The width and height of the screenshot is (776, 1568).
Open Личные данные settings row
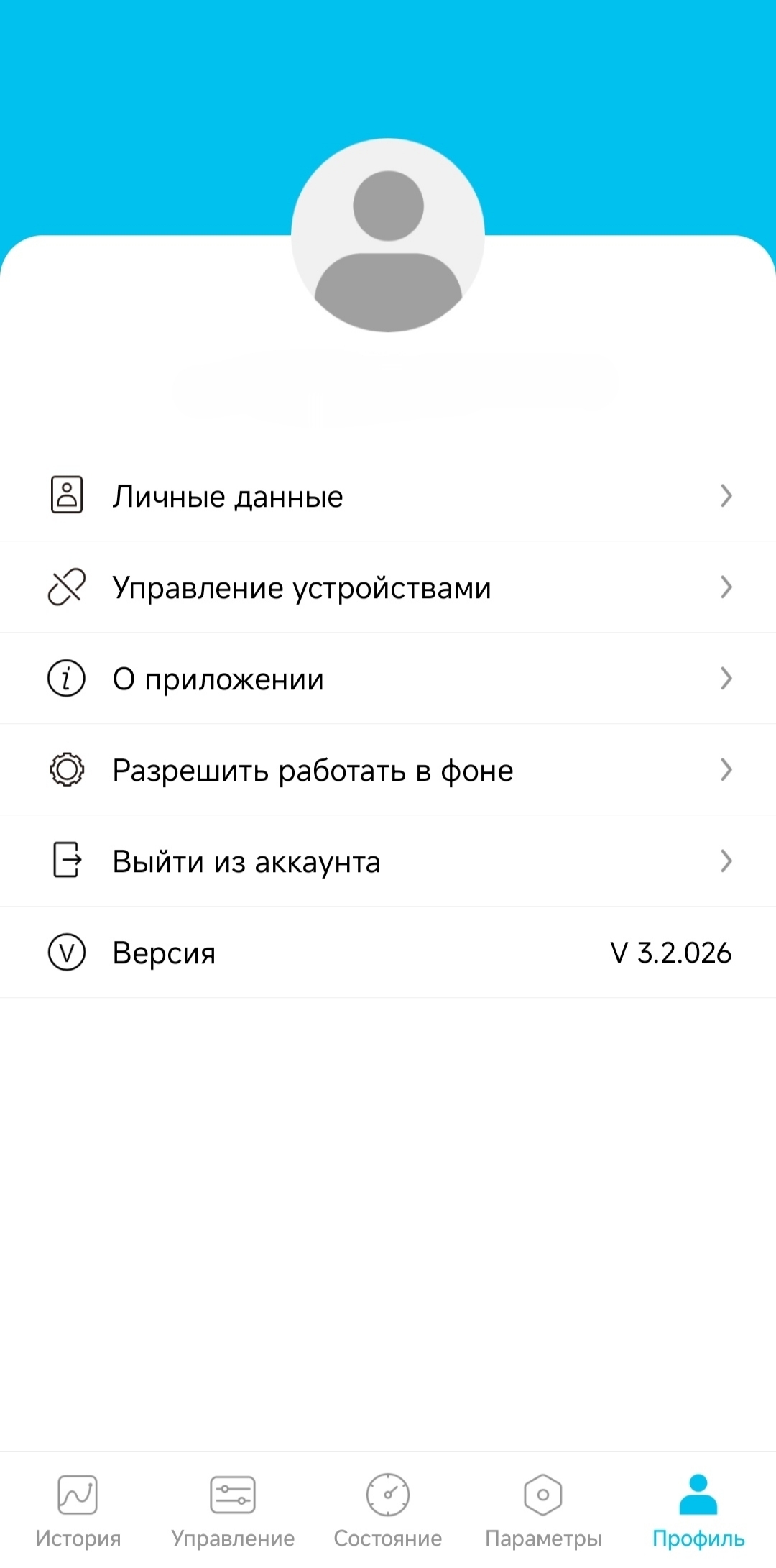388,496
